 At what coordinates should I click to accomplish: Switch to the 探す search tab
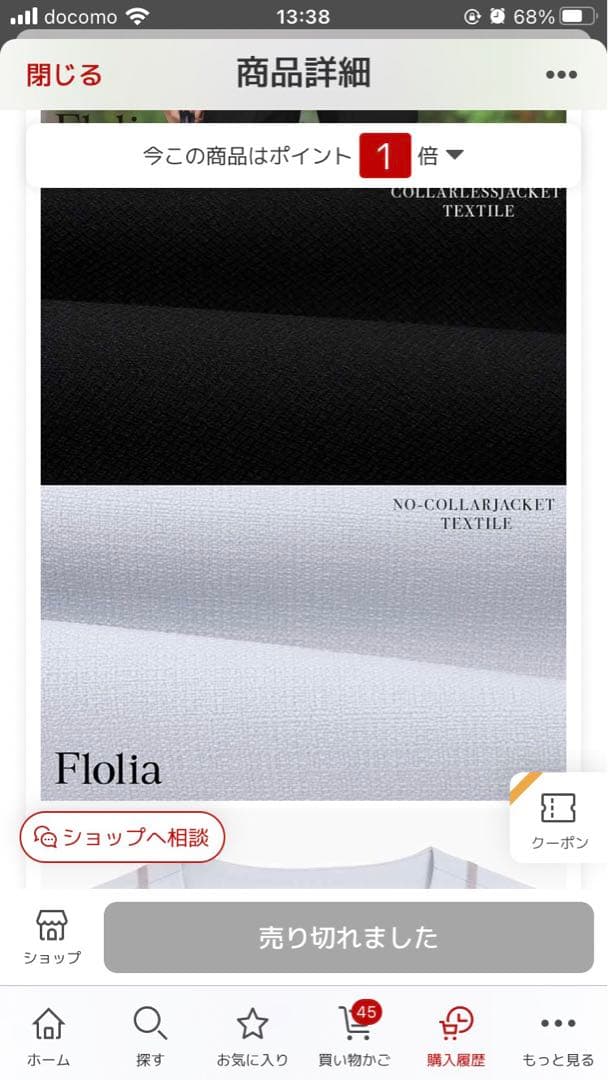[x=150, y=1035]
